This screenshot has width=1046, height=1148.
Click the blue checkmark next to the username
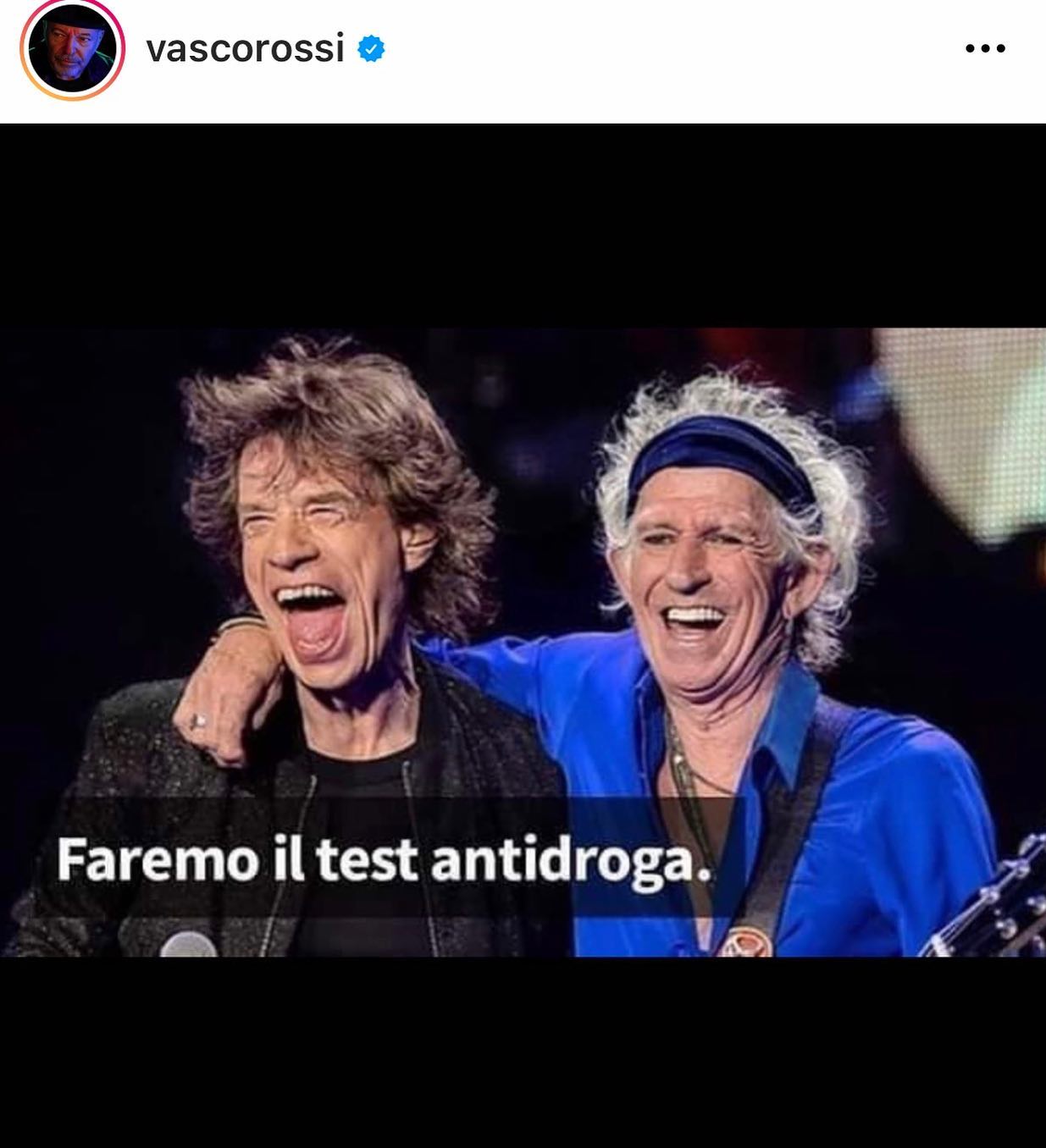(368, 51)
